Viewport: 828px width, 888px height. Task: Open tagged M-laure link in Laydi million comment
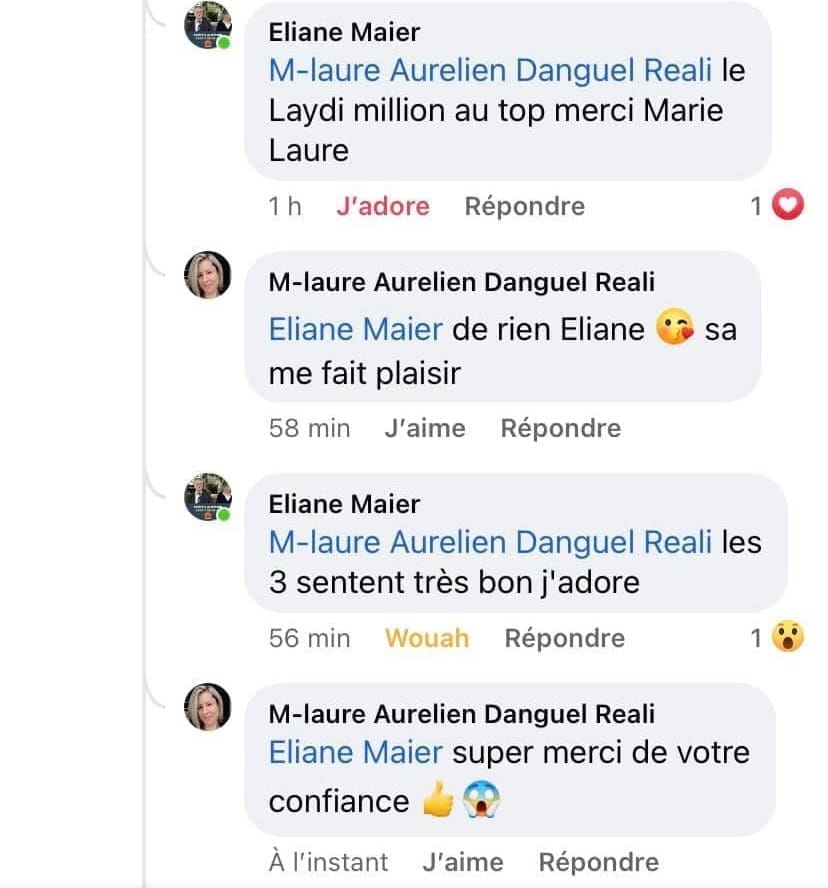pos(490,71)
